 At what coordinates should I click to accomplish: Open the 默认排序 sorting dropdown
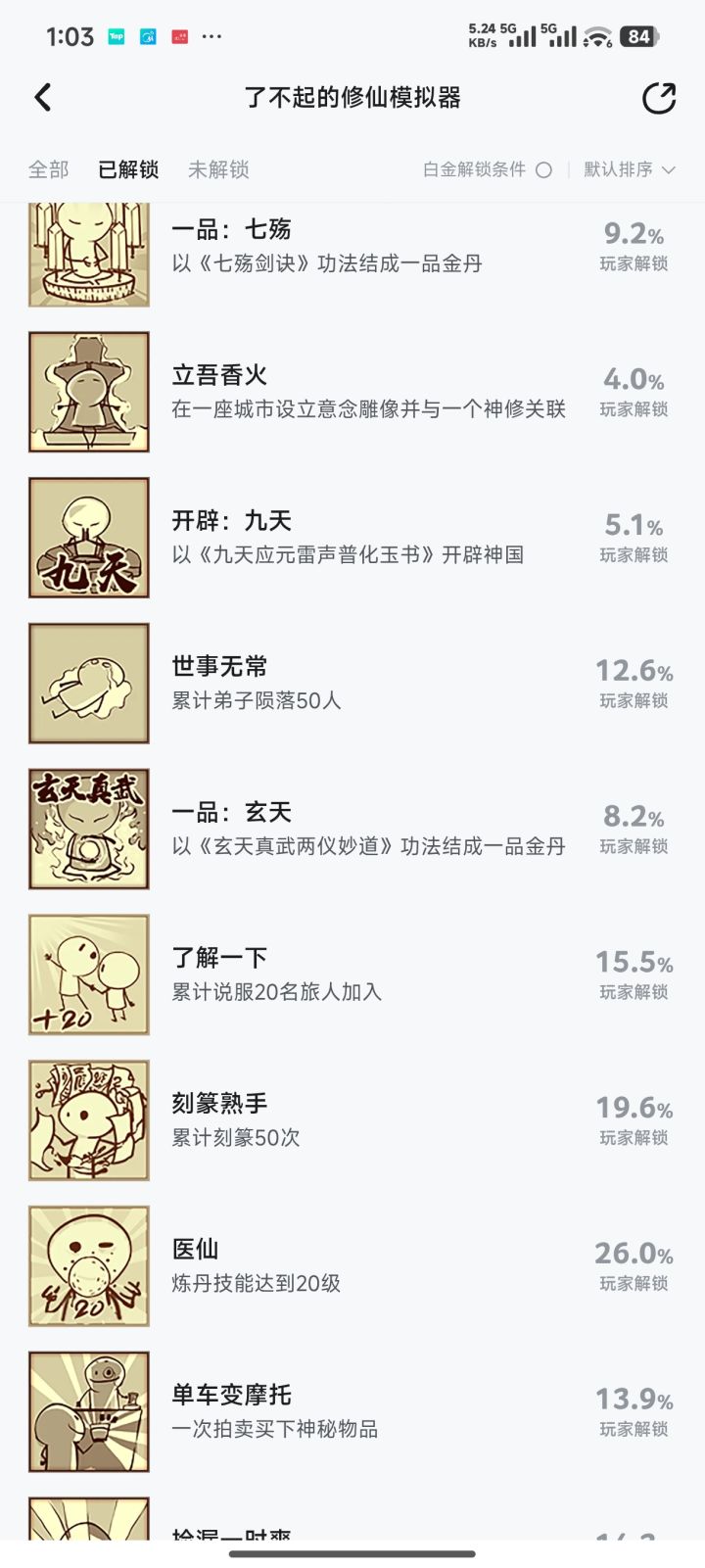click(x=627, y=168)
